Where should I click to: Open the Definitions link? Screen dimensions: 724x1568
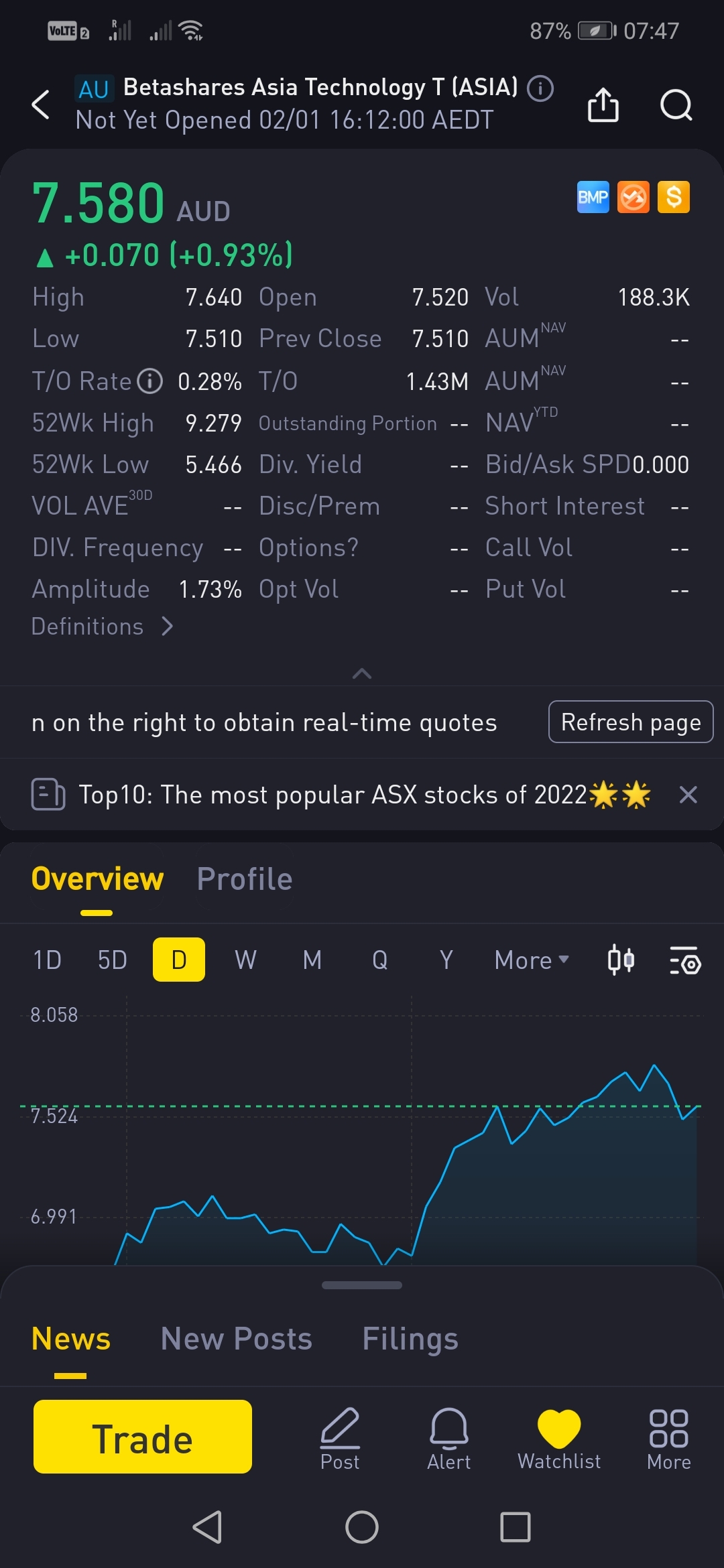102,627
